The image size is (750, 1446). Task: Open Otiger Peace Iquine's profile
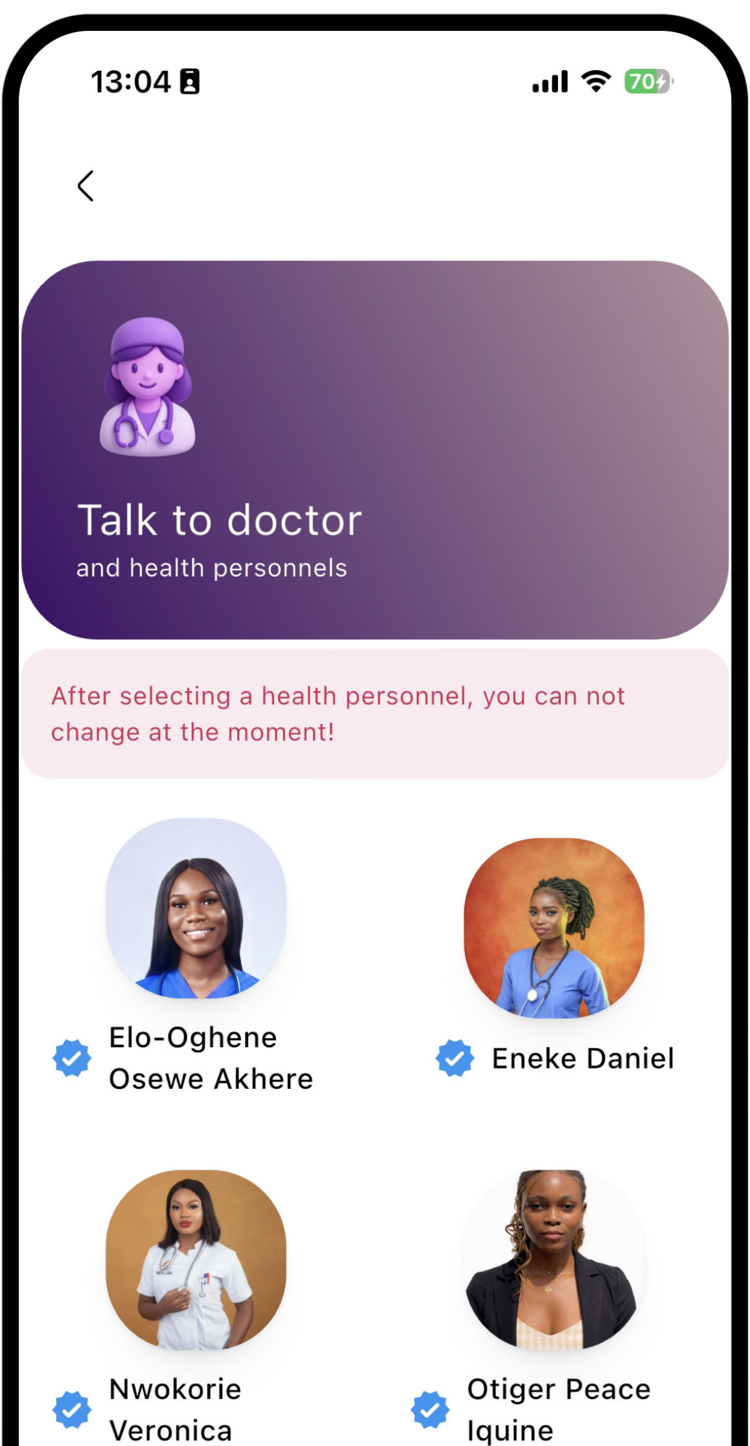coord(554,1260)
